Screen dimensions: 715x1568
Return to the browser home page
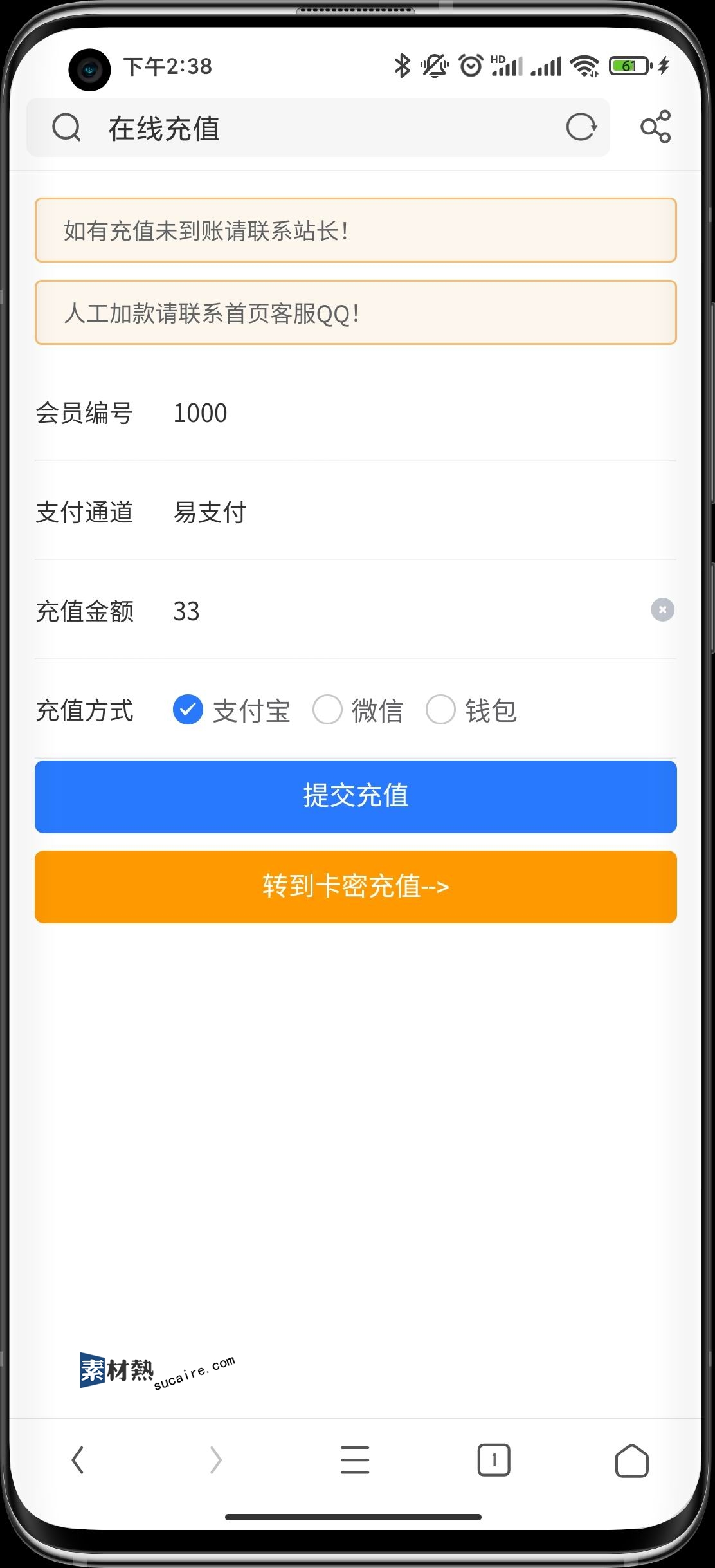click(x=631, y=1460)
